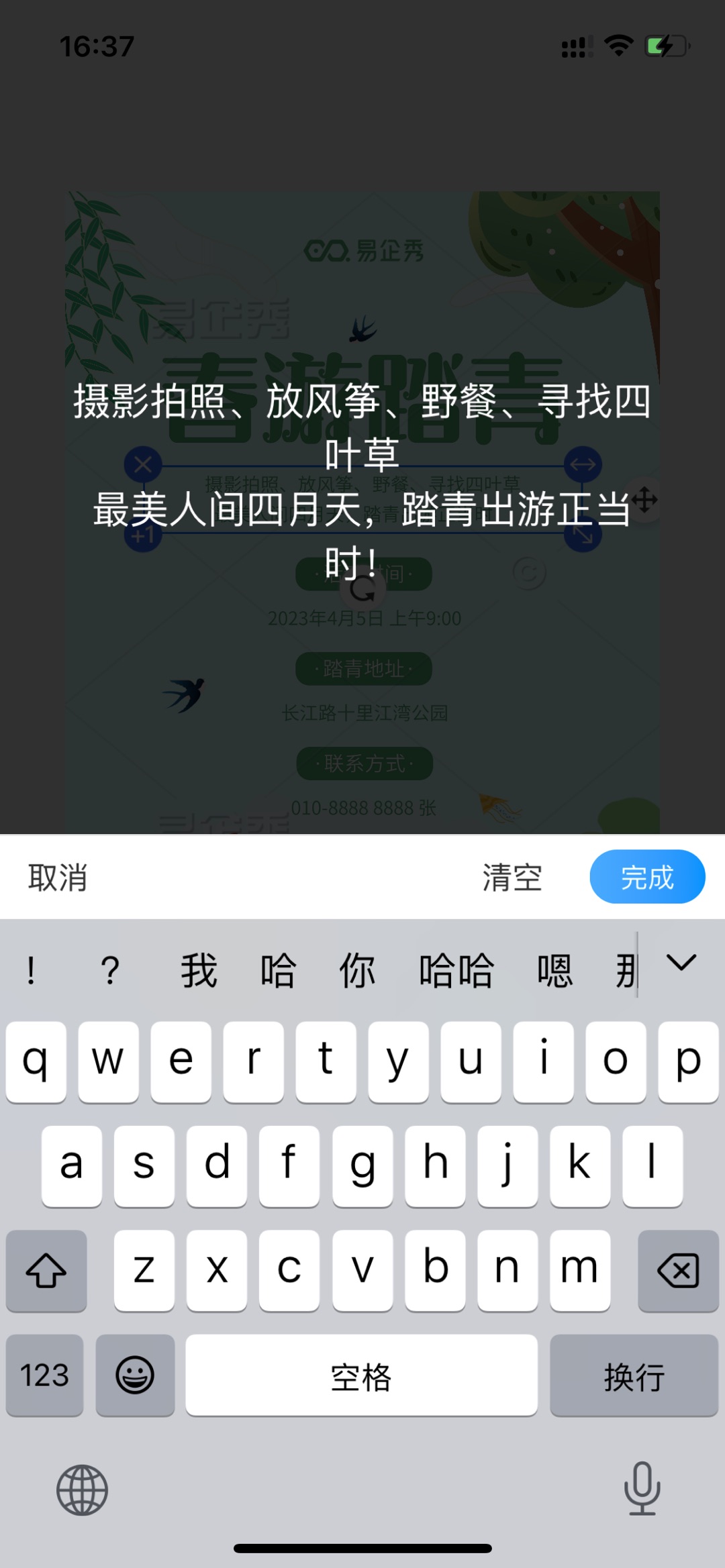
Task: Pick the suggested word 哈哈
Action: click(456, 970)
